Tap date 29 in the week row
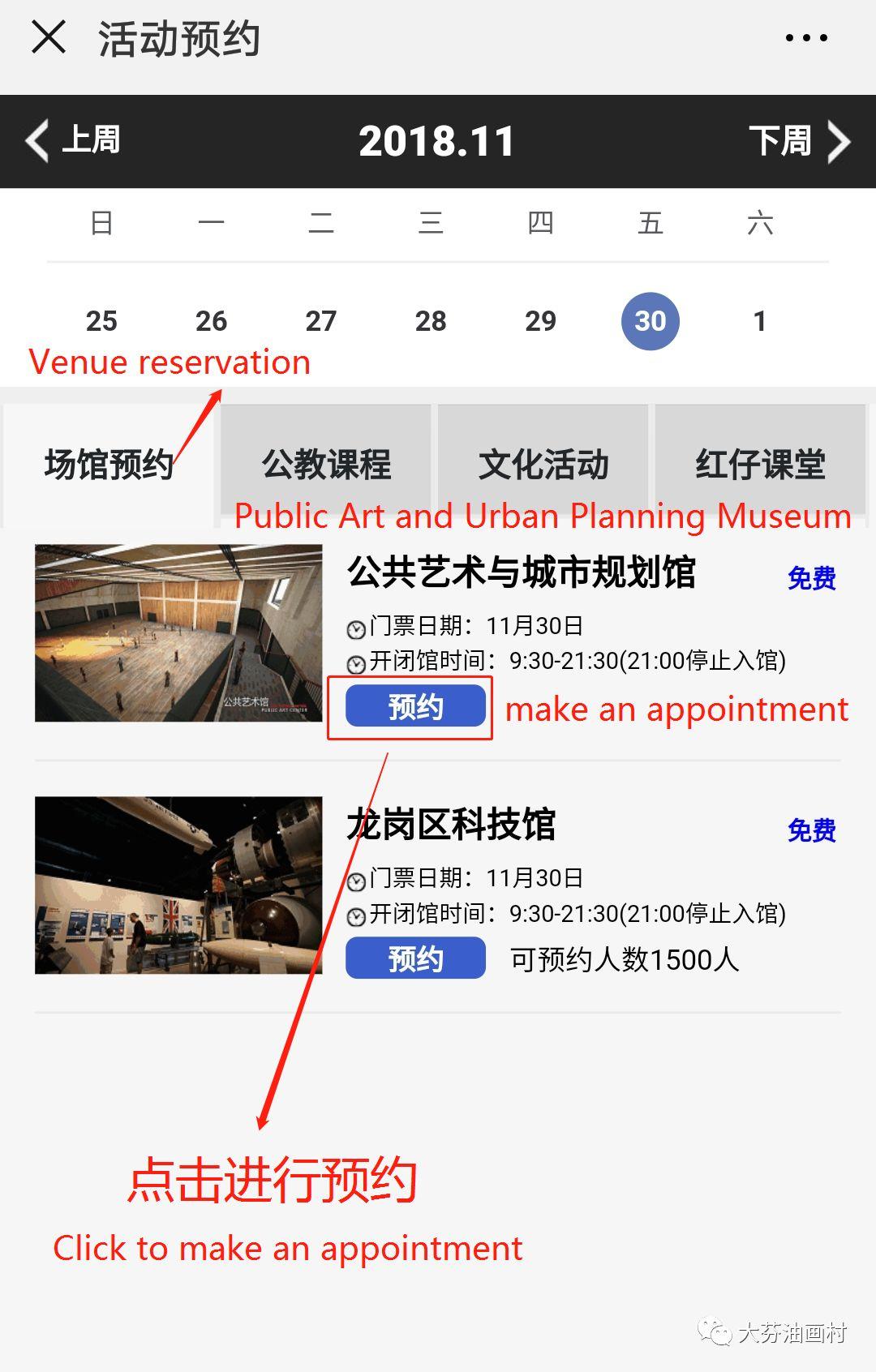876x1372 pixels. (x=540, y=321)
